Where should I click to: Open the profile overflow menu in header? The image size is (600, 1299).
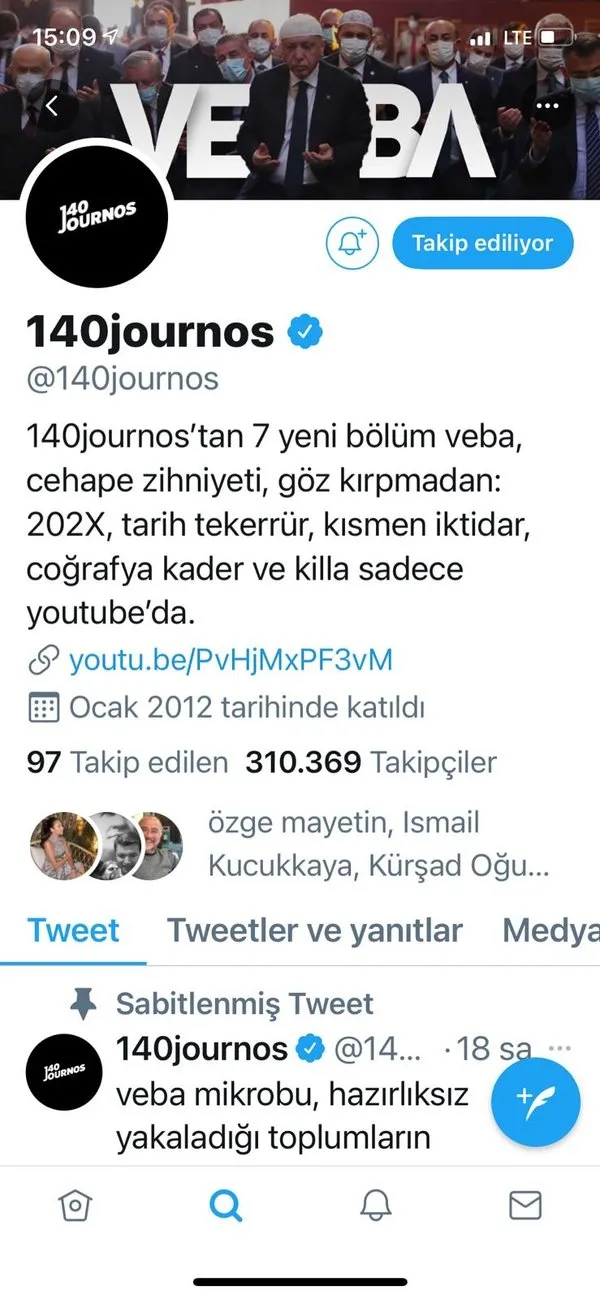(547, 105)
